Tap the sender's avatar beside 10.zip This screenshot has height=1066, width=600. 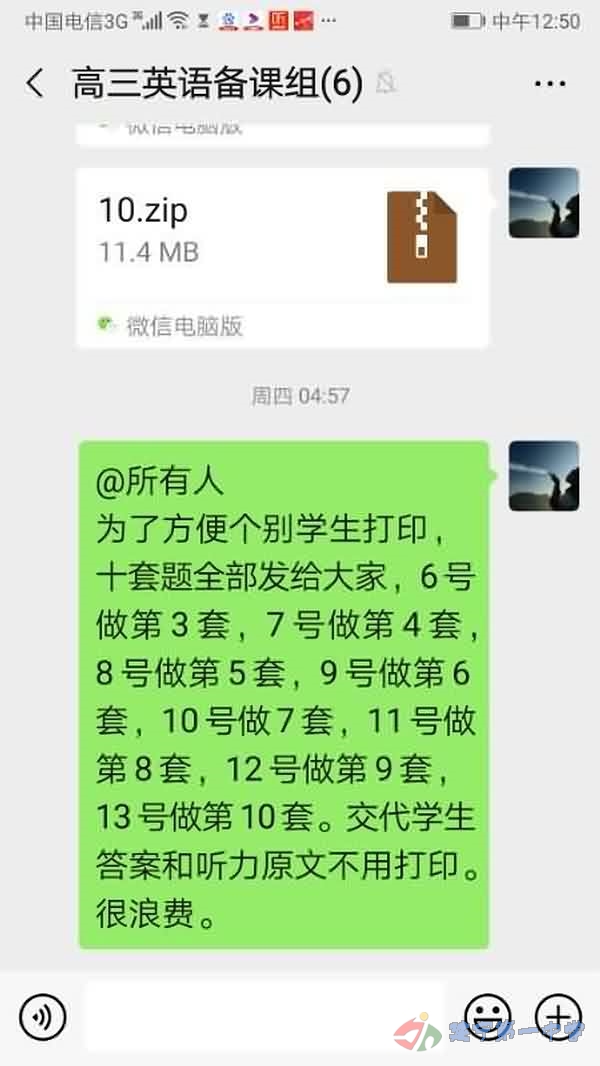point(544,203)
